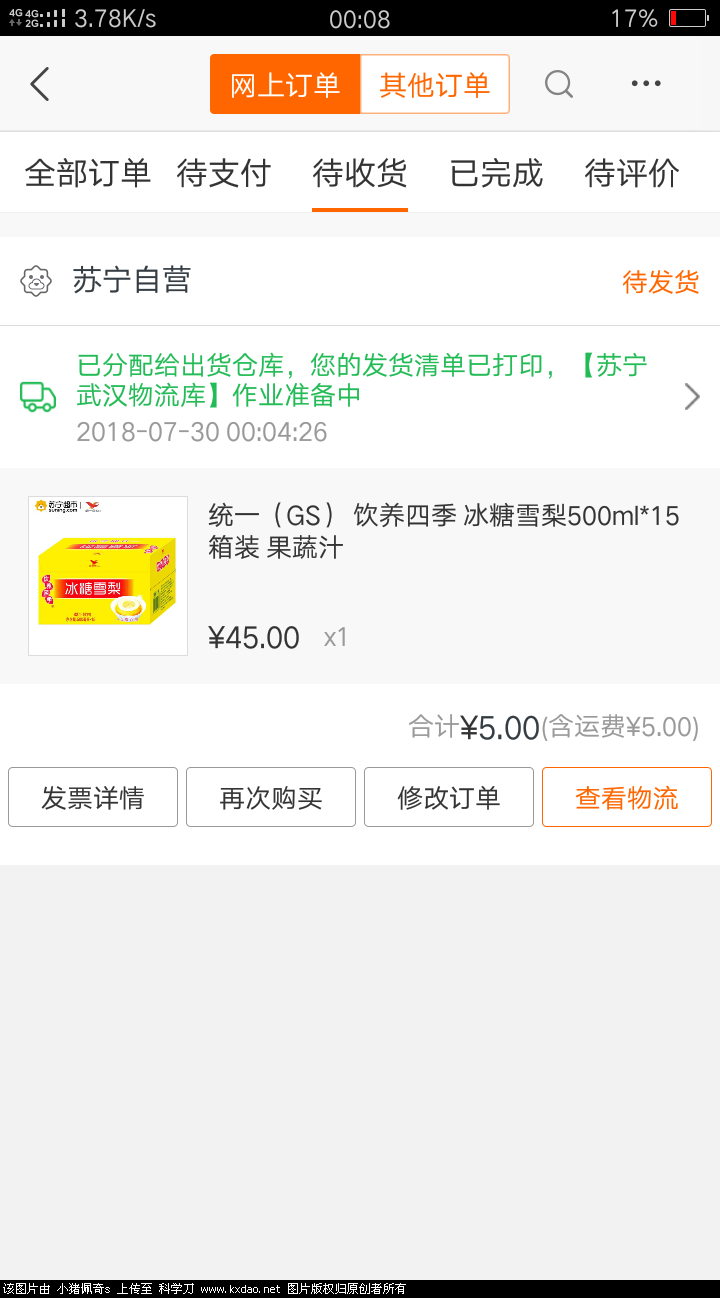Tap the back arrow to leave order list
The image size is (720, 1298).
(40, 84)
